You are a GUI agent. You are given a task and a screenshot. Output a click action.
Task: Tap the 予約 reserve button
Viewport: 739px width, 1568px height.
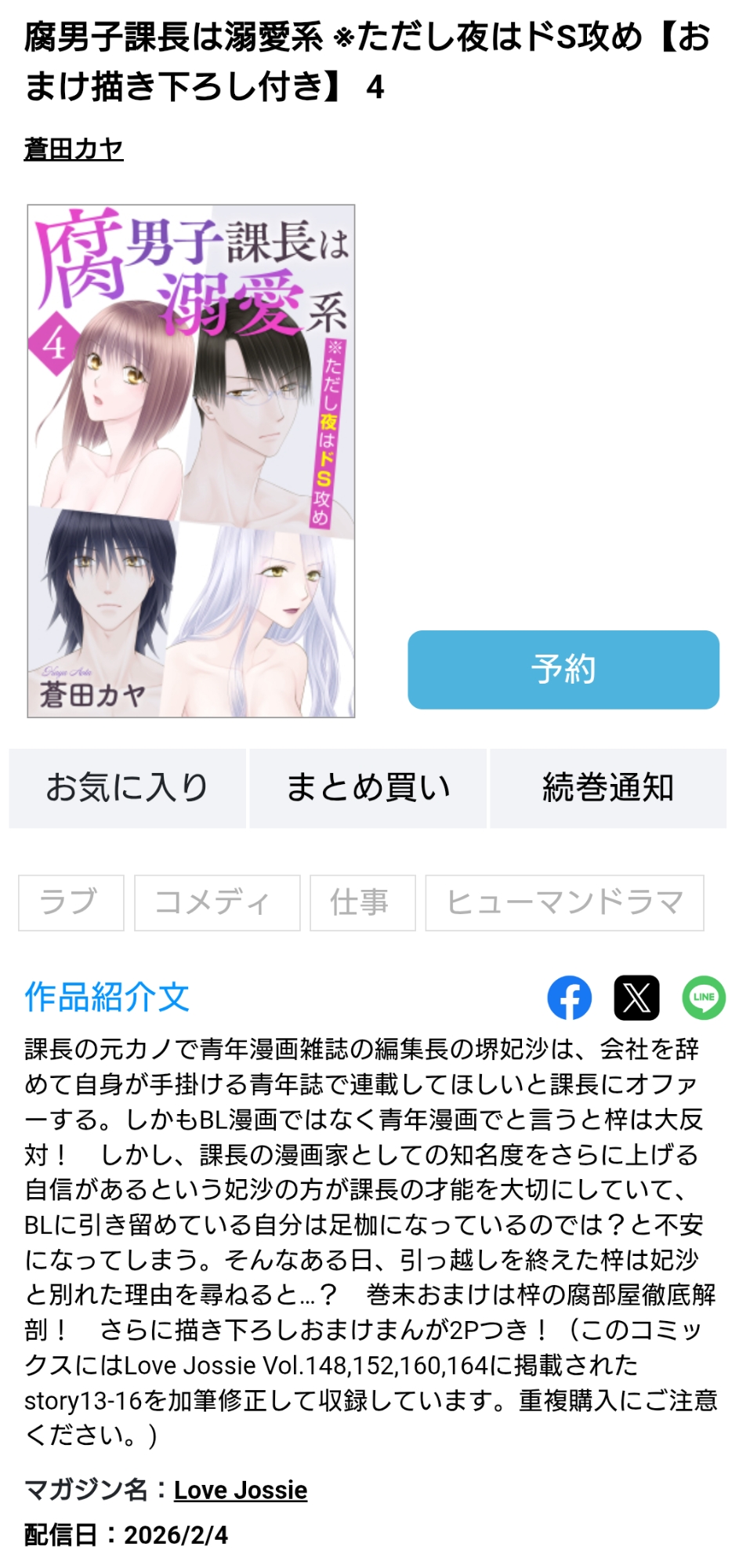click(563, 670)
